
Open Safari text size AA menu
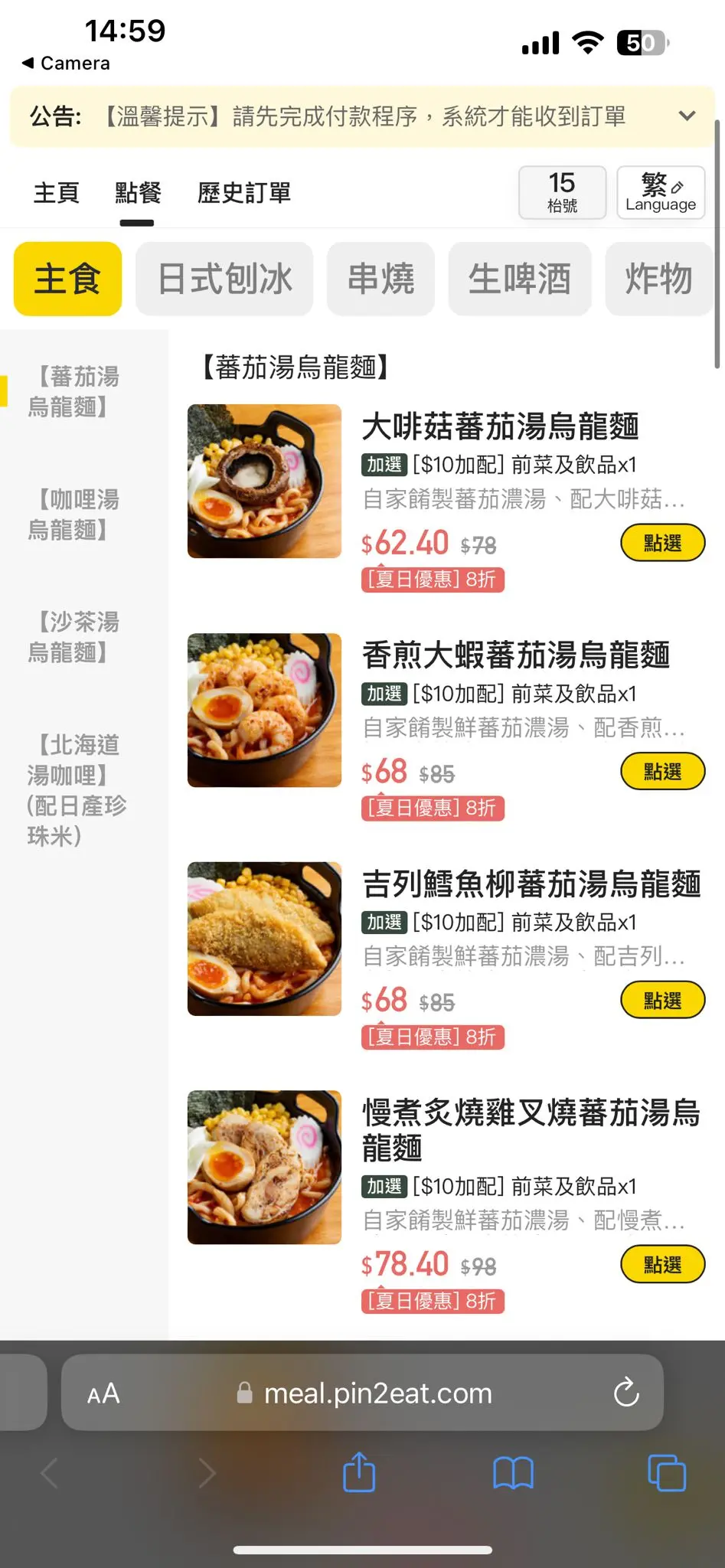[103, 1393]
